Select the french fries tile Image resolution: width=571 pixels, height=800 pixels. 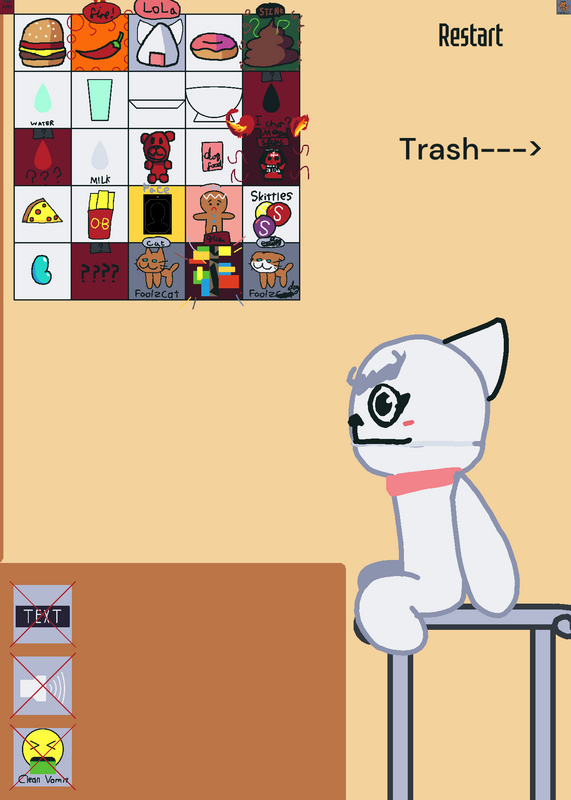[x=100, y=214]
